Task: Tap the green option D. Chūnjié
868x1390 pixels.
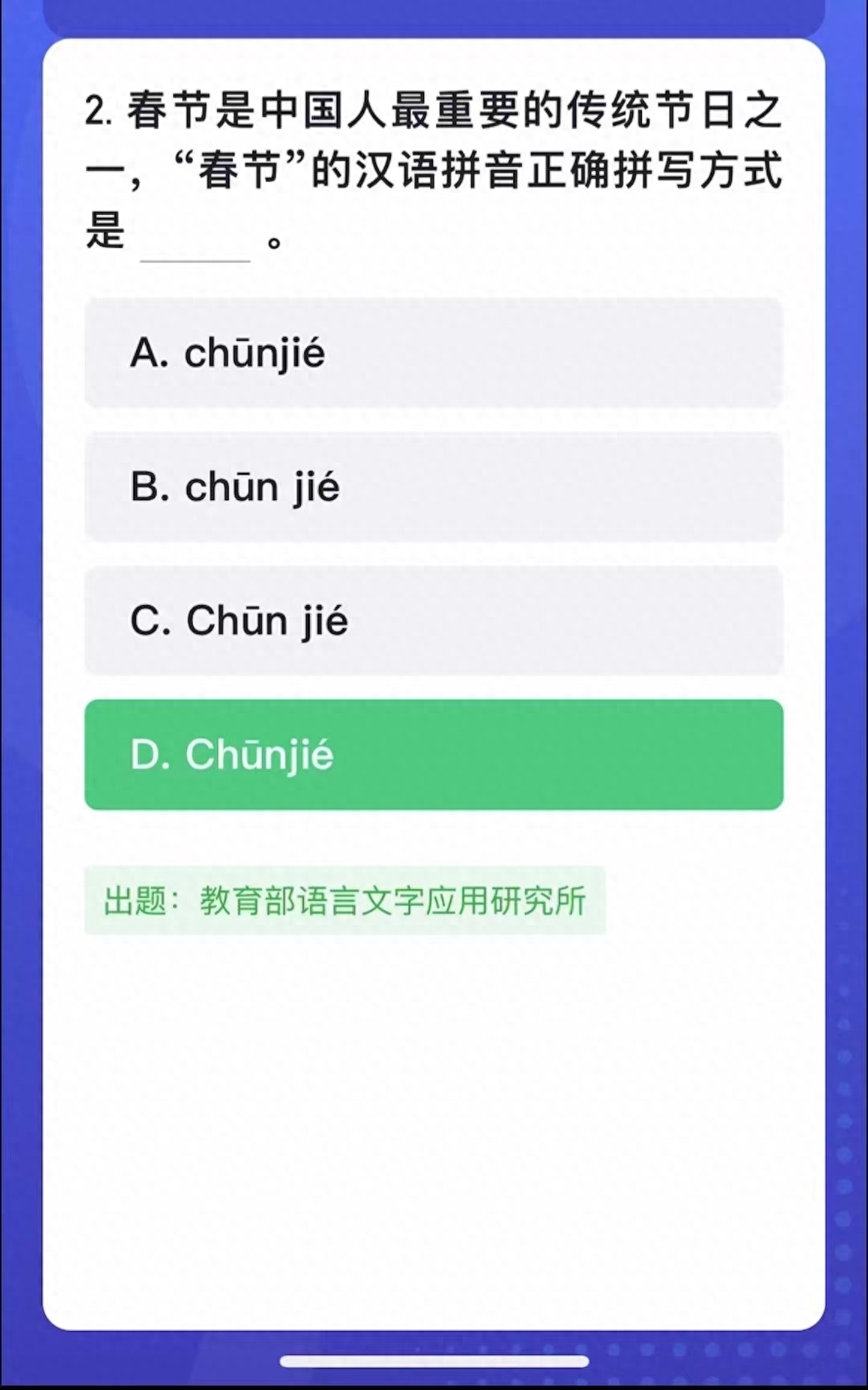Action: [x=434, y=754]
